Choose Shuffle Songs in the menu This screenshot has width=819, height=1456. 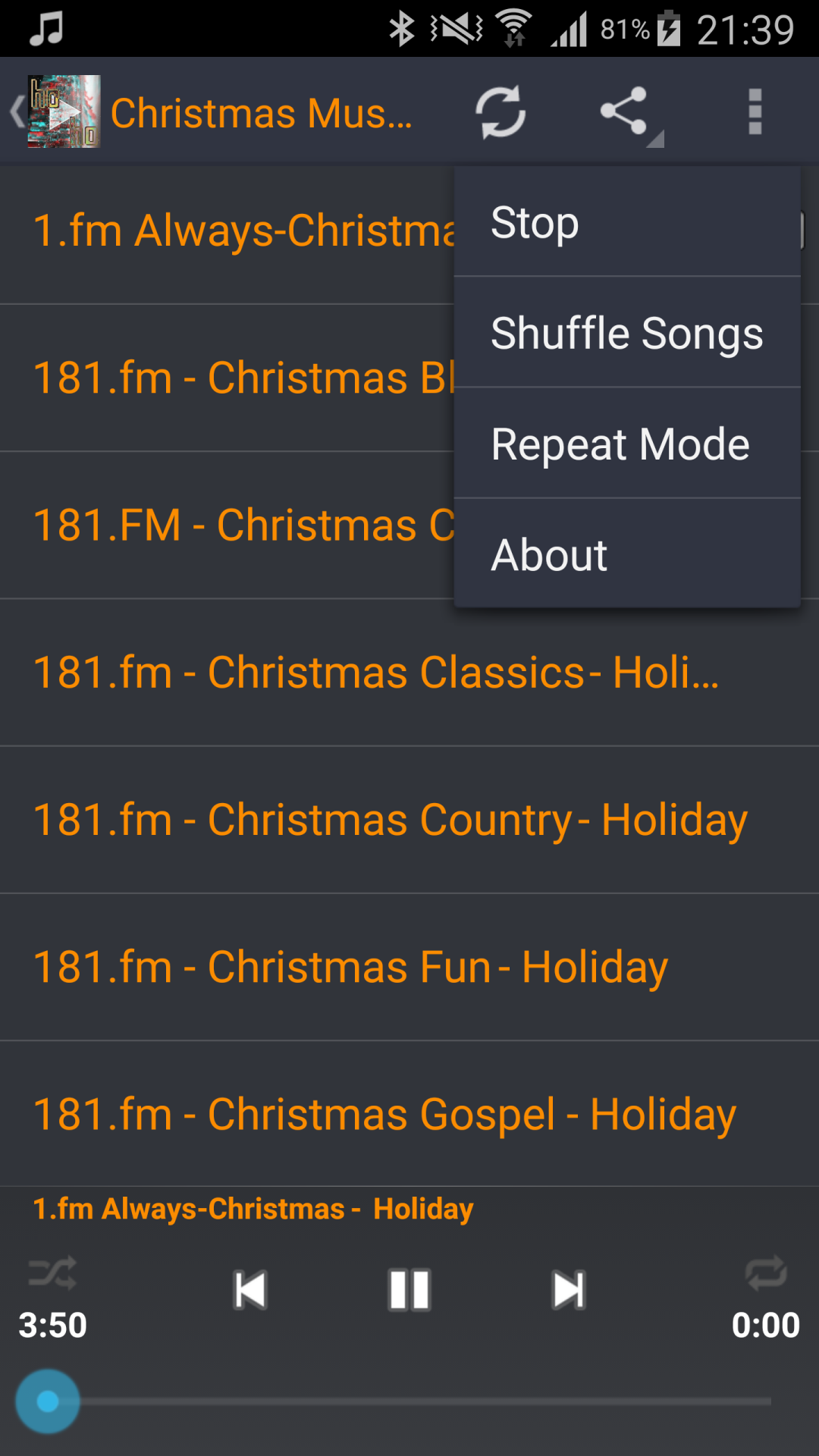(627, 333)
